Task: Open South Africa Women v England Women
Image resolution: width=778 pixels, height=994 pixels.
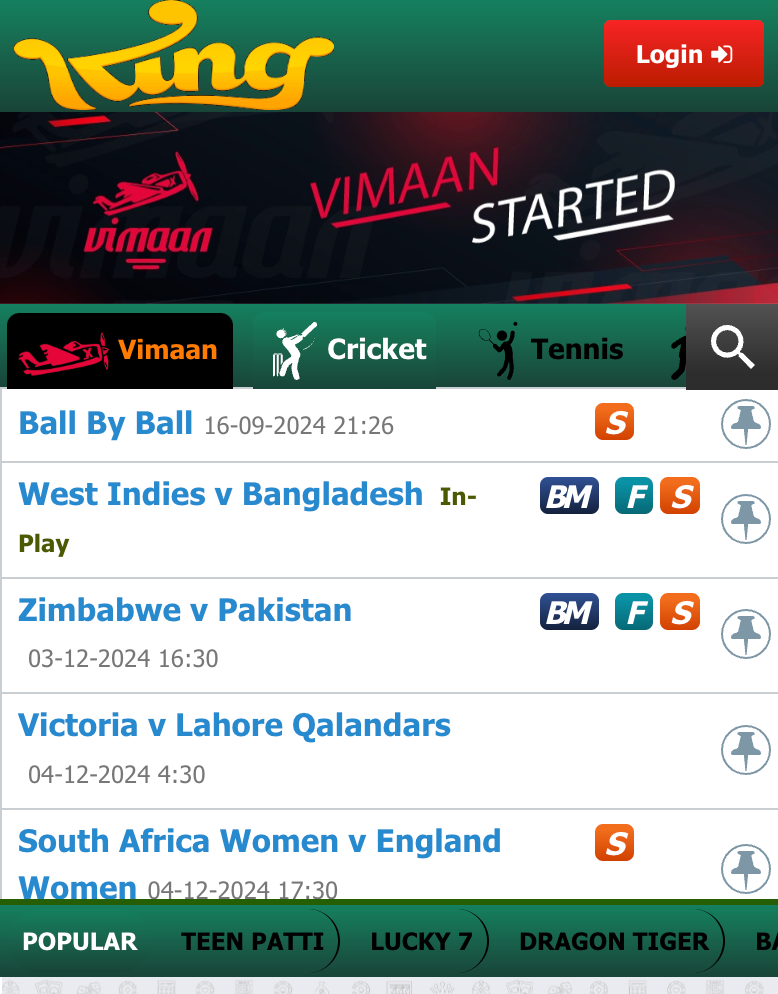Action: click(259, 842)
